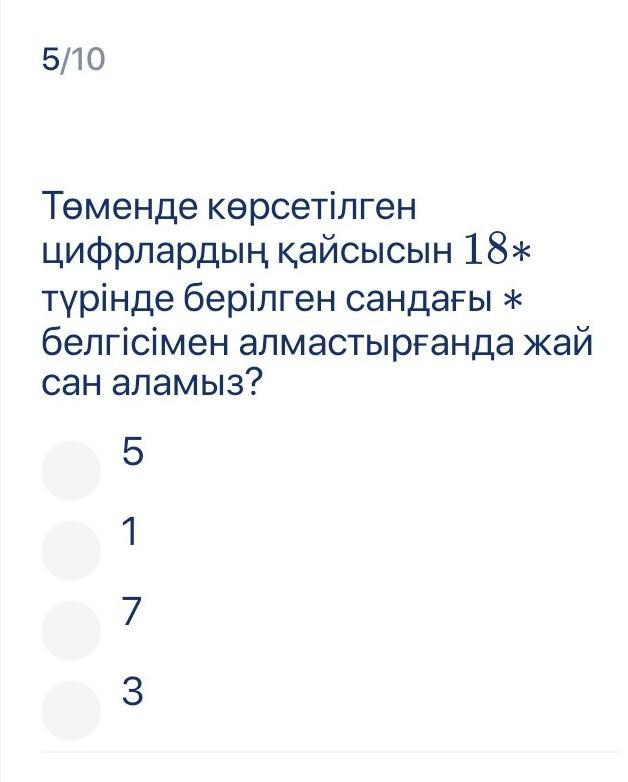Choose answer option 1
628x782 pixels.
click(71, 551)
